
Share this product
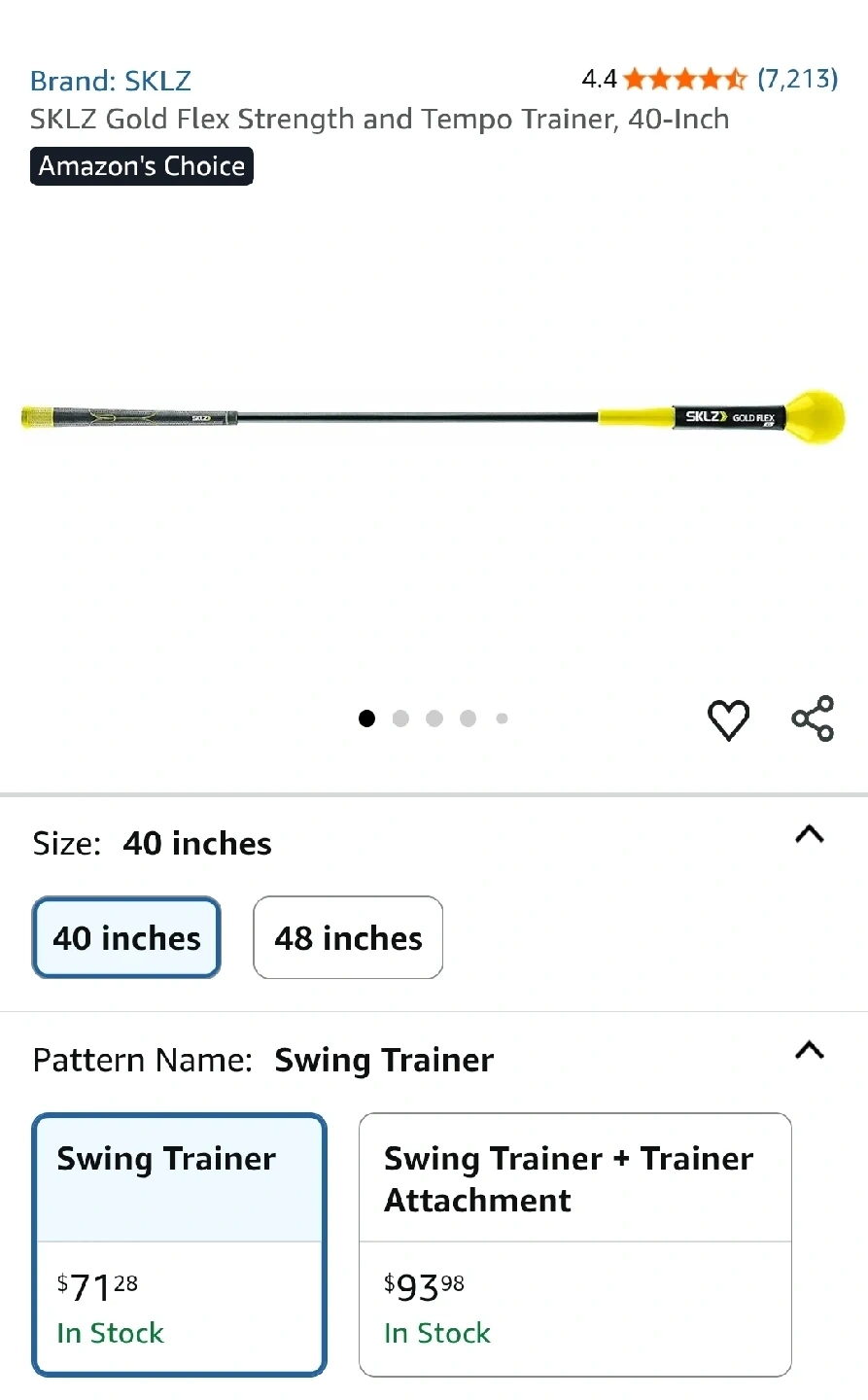tap(813, 719)
